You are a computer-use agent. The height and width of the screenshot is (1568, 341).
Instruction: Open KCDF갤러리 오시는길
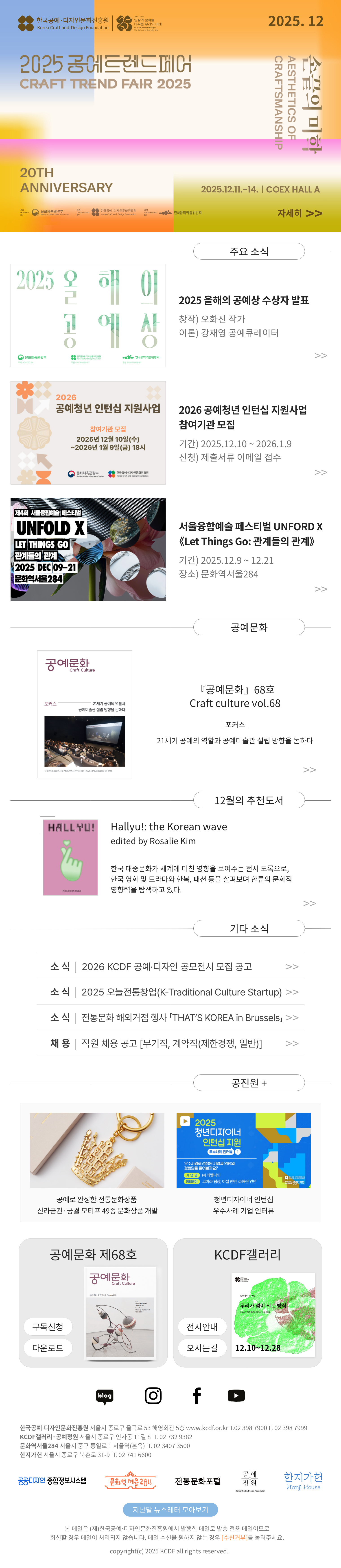(x=202, y=1348)
